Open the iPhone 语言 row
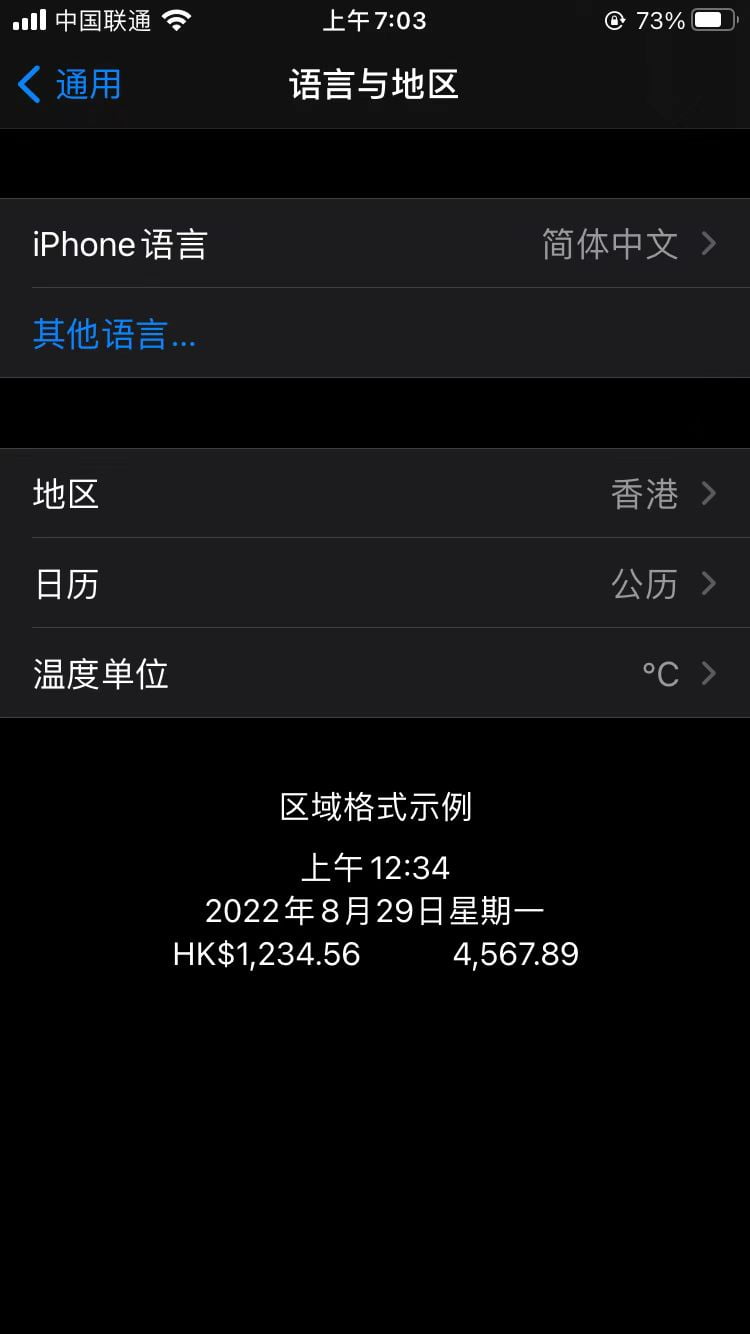Screen dimensions: 750x1334 pyautogui.click(x=375, y=243)
